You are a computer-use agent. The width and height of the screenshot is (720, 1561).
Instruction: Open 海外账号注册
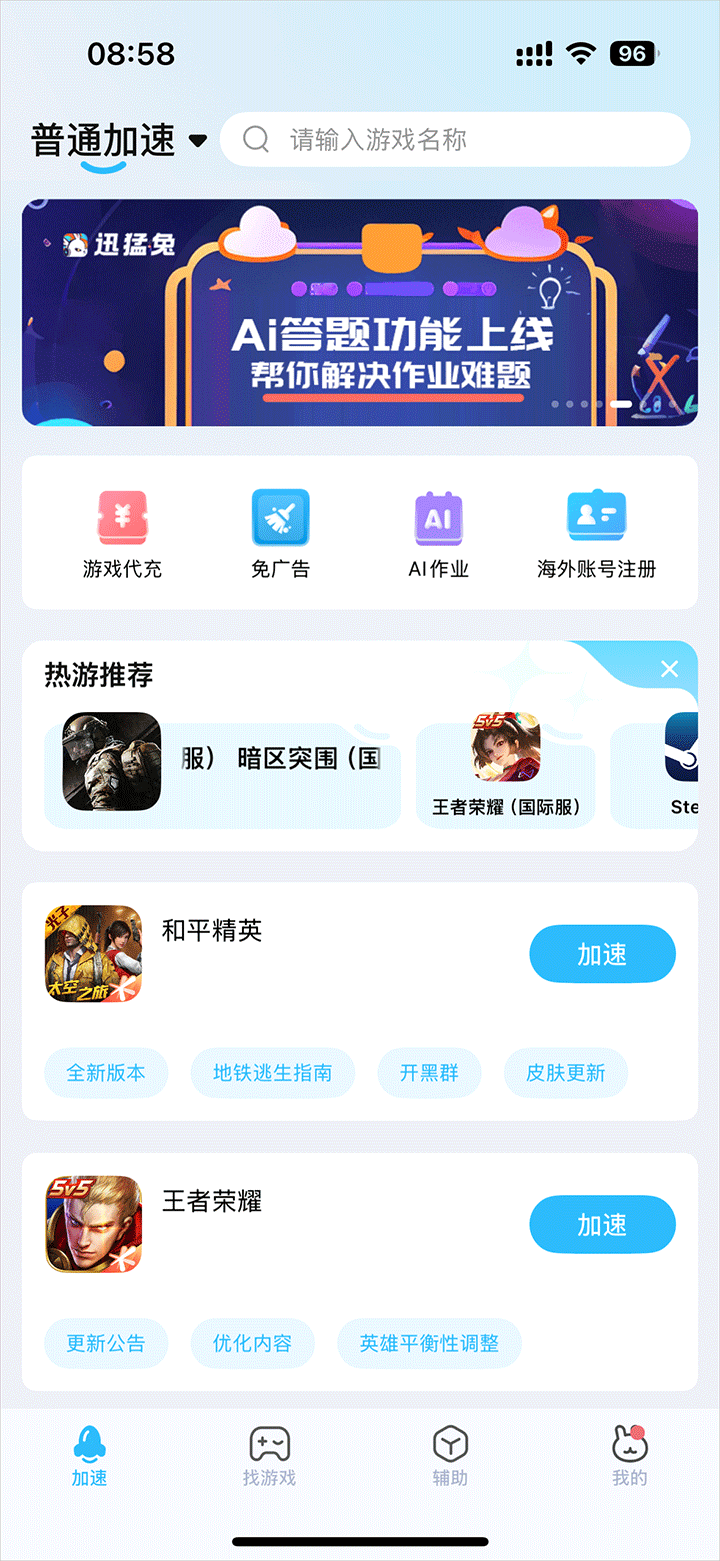point(596,534)
